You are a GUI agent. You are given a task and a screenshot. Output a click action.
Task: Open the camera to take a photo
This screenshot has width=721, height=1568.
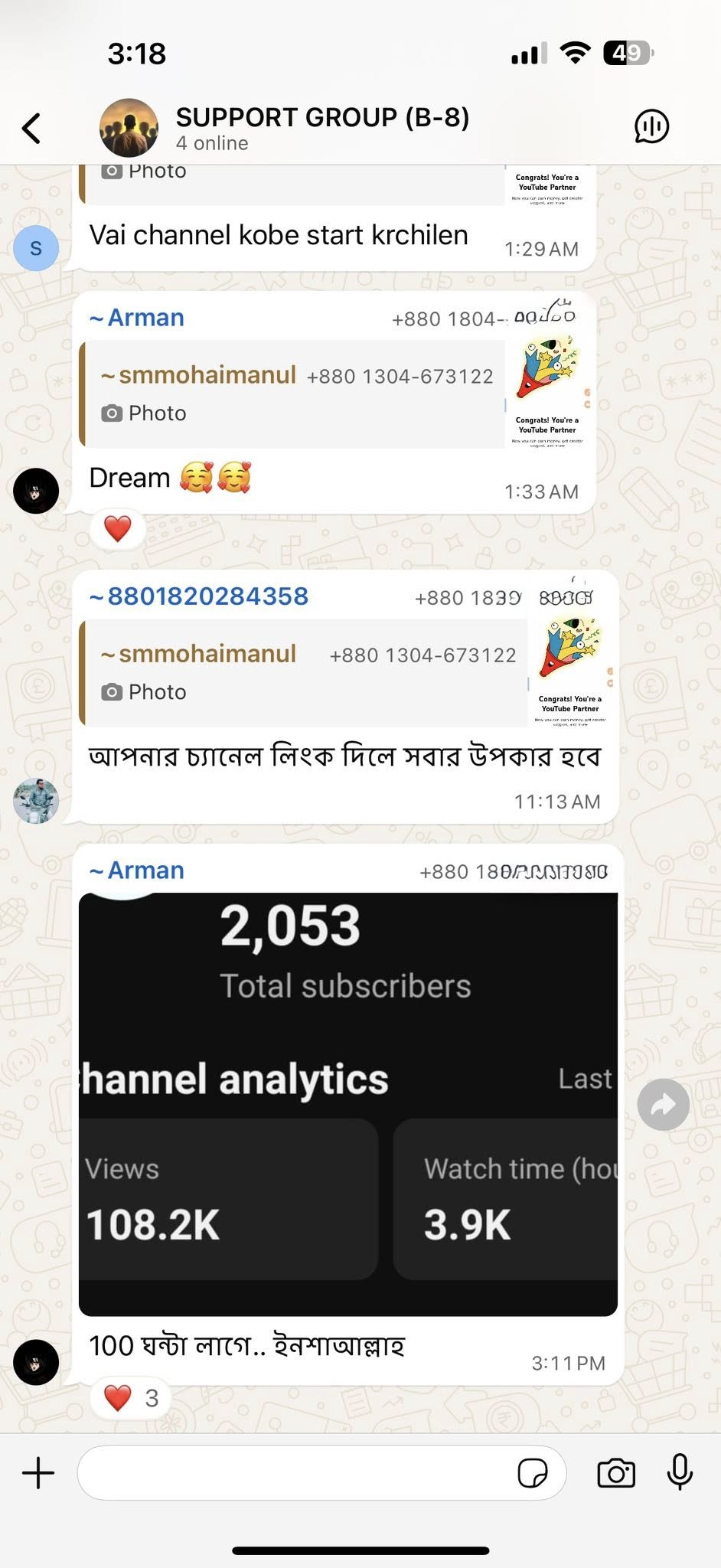615,1472
